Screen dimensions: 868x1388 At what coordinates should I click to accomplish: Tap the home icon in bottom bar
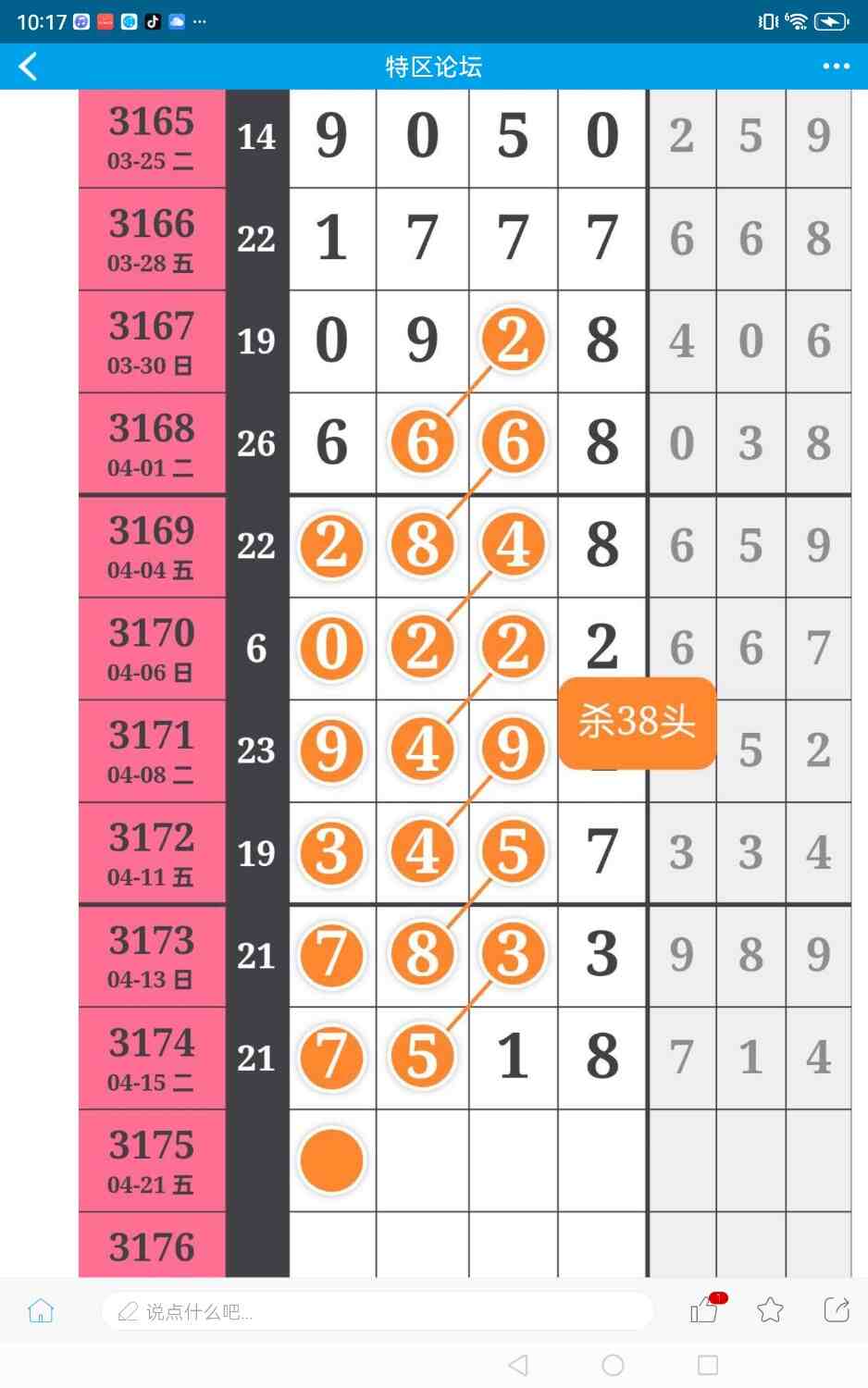click(41, 1310)
